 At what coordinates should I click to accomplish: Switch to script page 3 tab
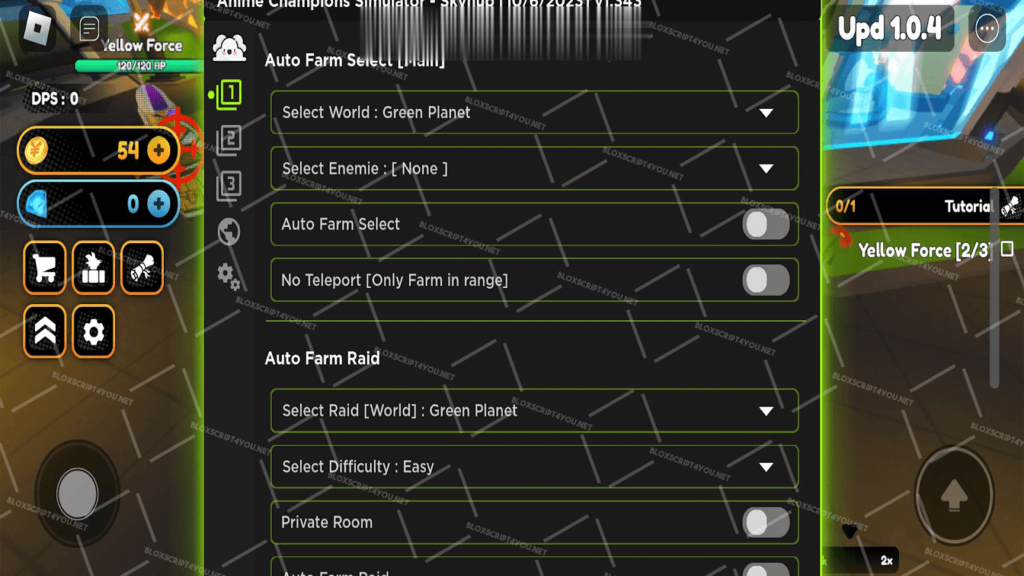(230, 185)
